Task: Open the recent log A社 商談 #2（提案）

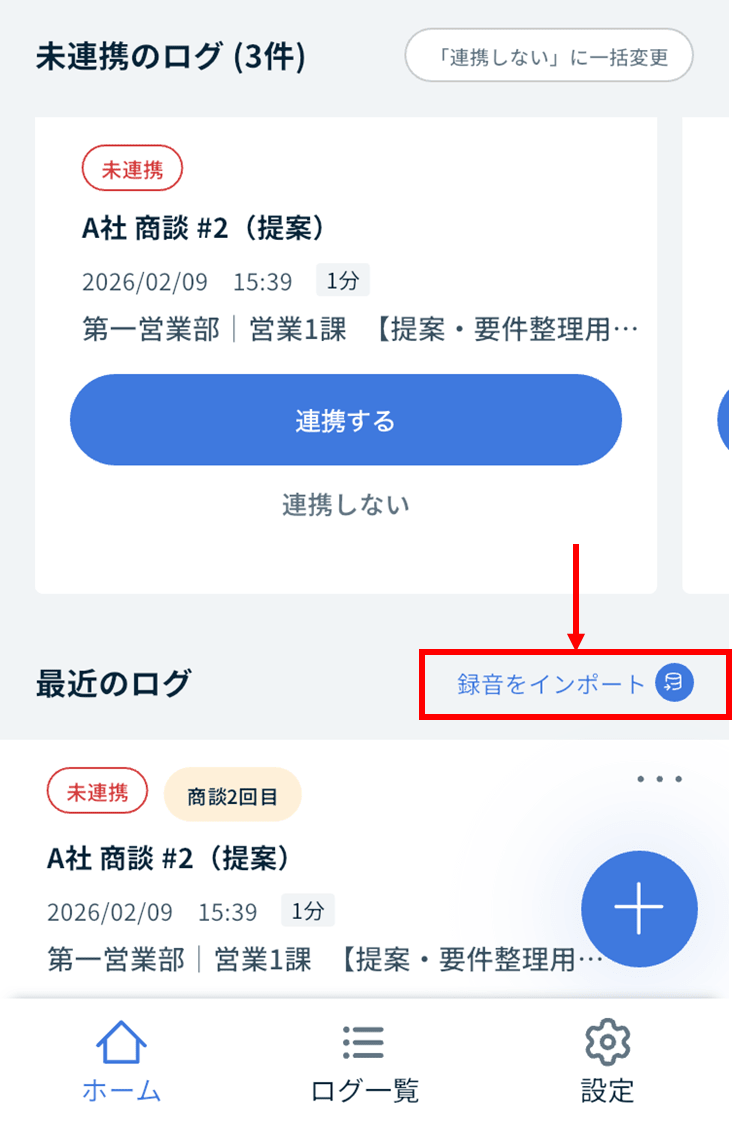Action: (168, 857)
